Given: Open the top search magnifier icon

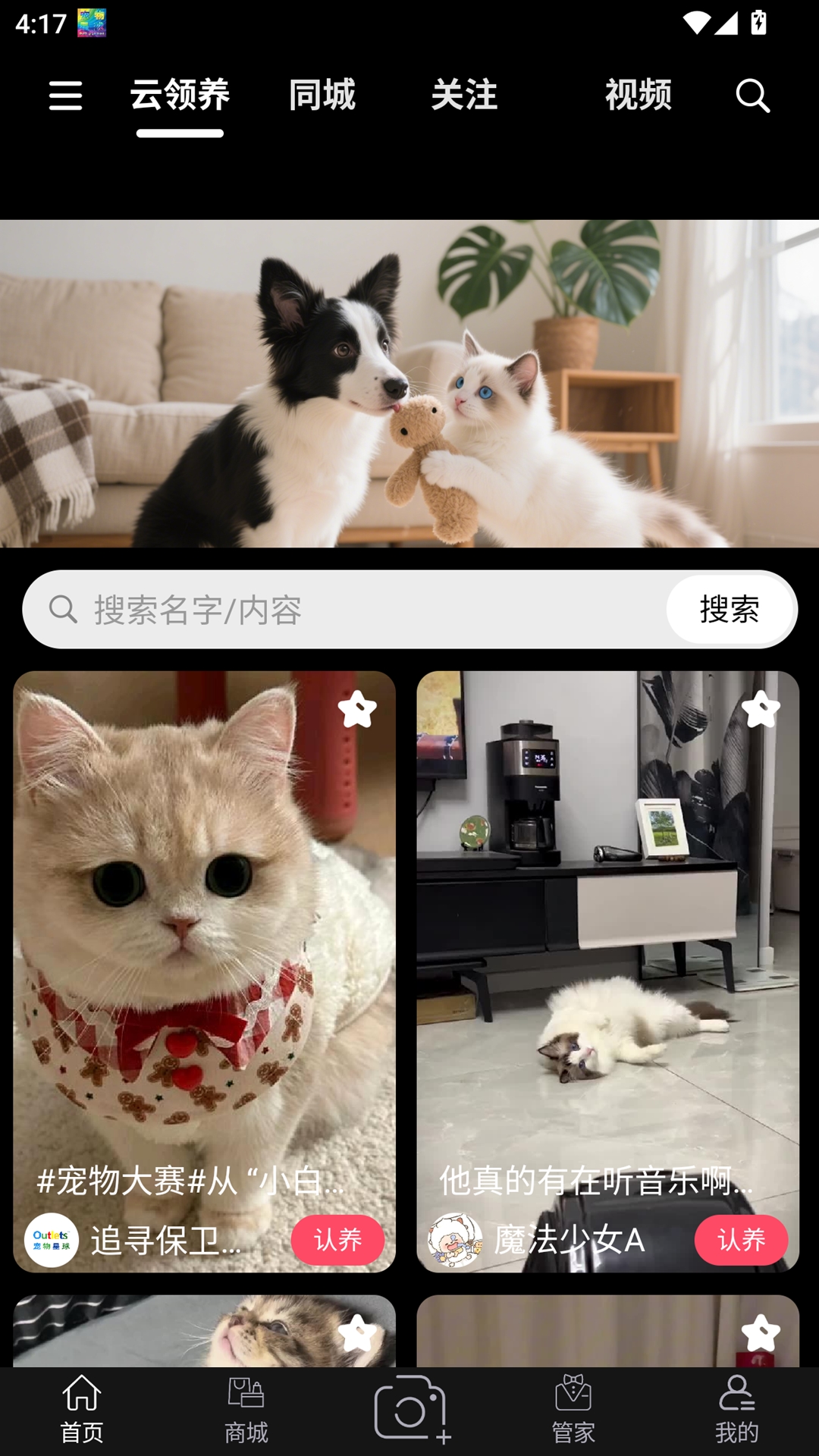Looking at the screenshot, I should 752,96.
